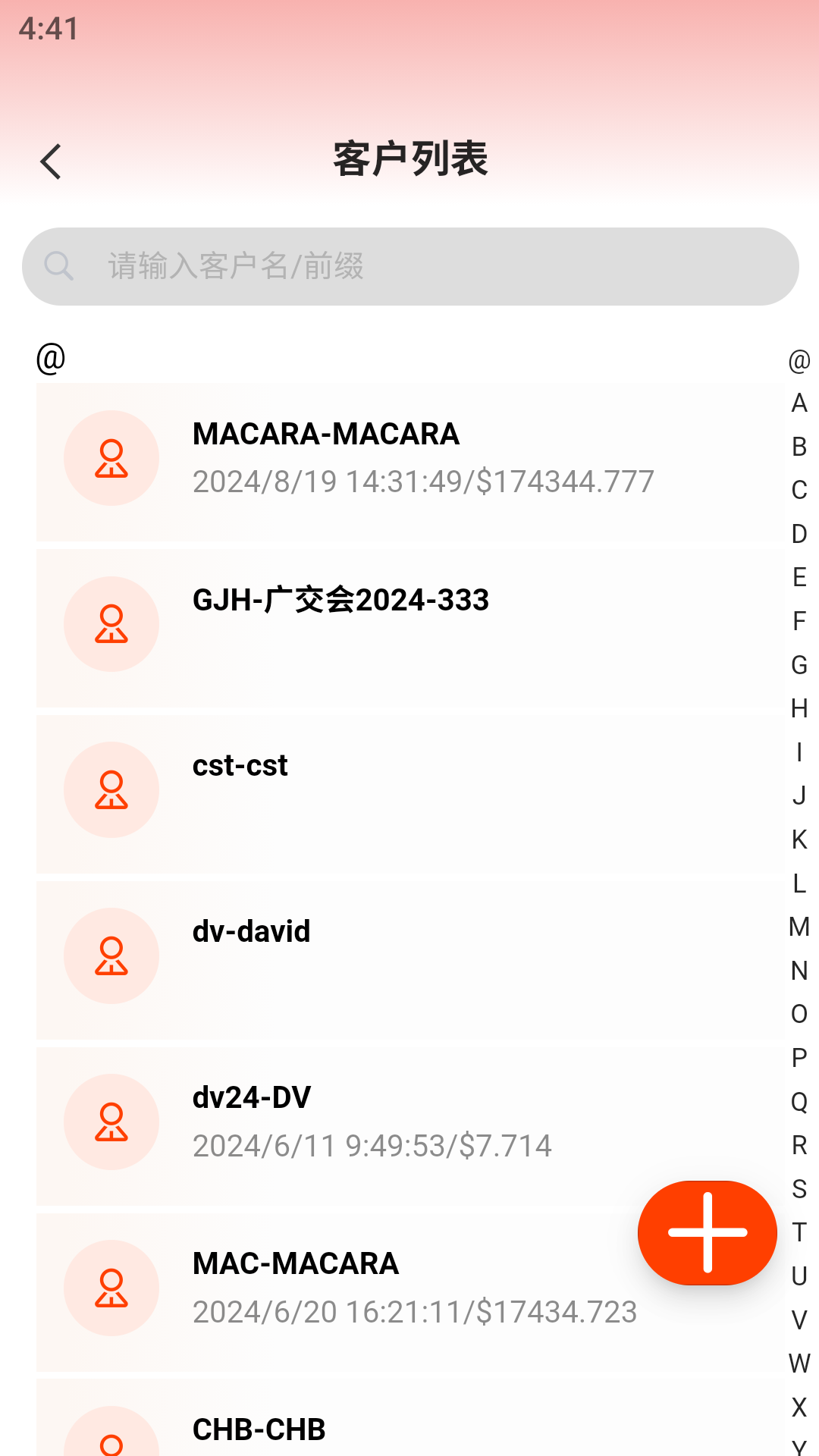Open customer dv24-DV

pos(409,1126)
